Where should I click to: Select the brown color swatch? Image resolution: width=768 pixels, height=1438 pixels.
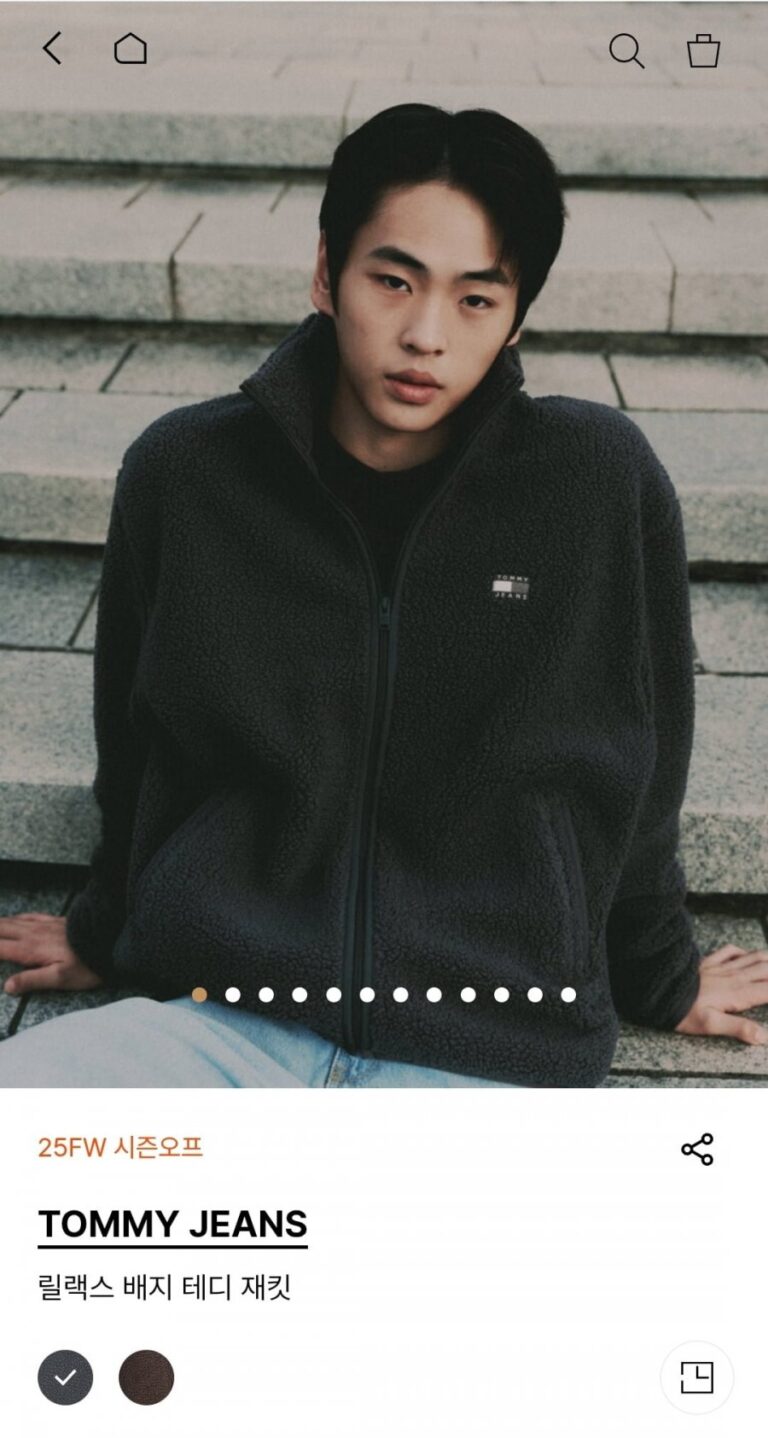click(146, 1377)
